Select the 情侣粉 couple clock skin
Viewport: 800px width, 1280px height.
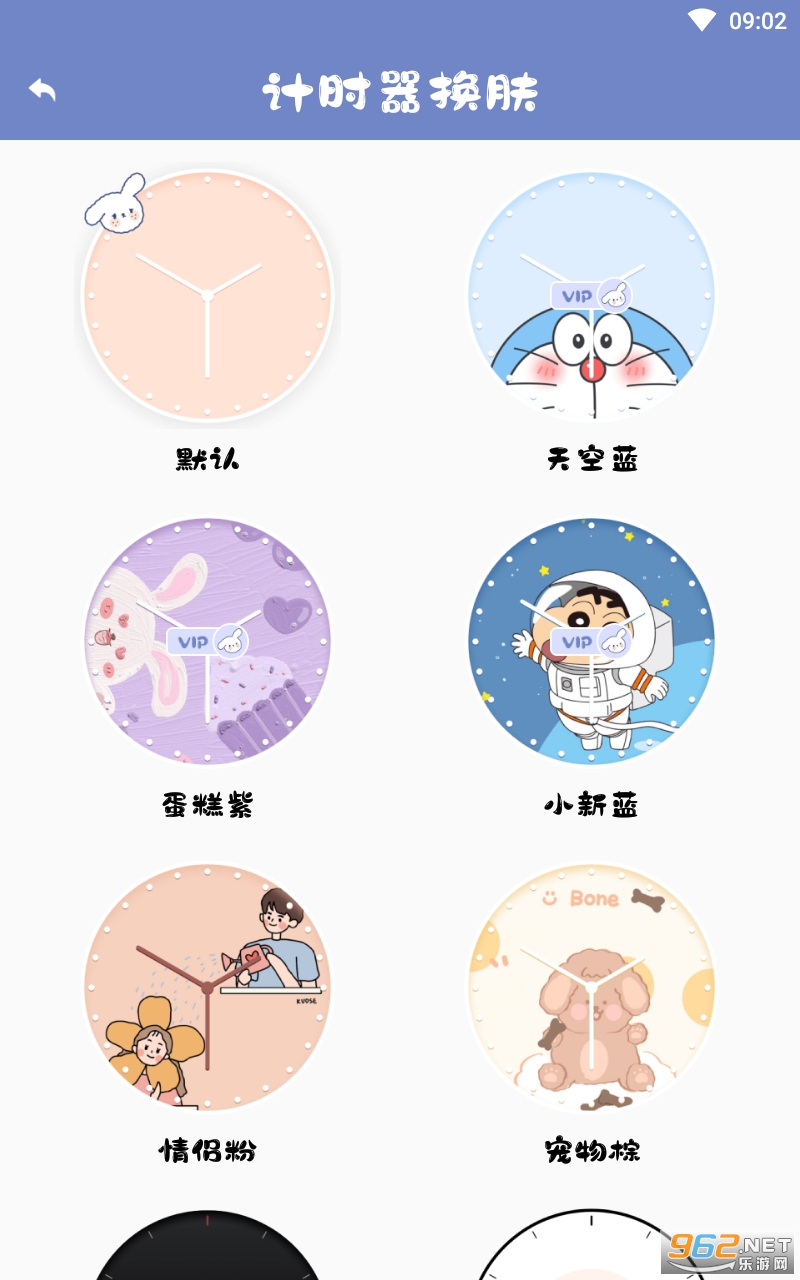tap(207, 987)
